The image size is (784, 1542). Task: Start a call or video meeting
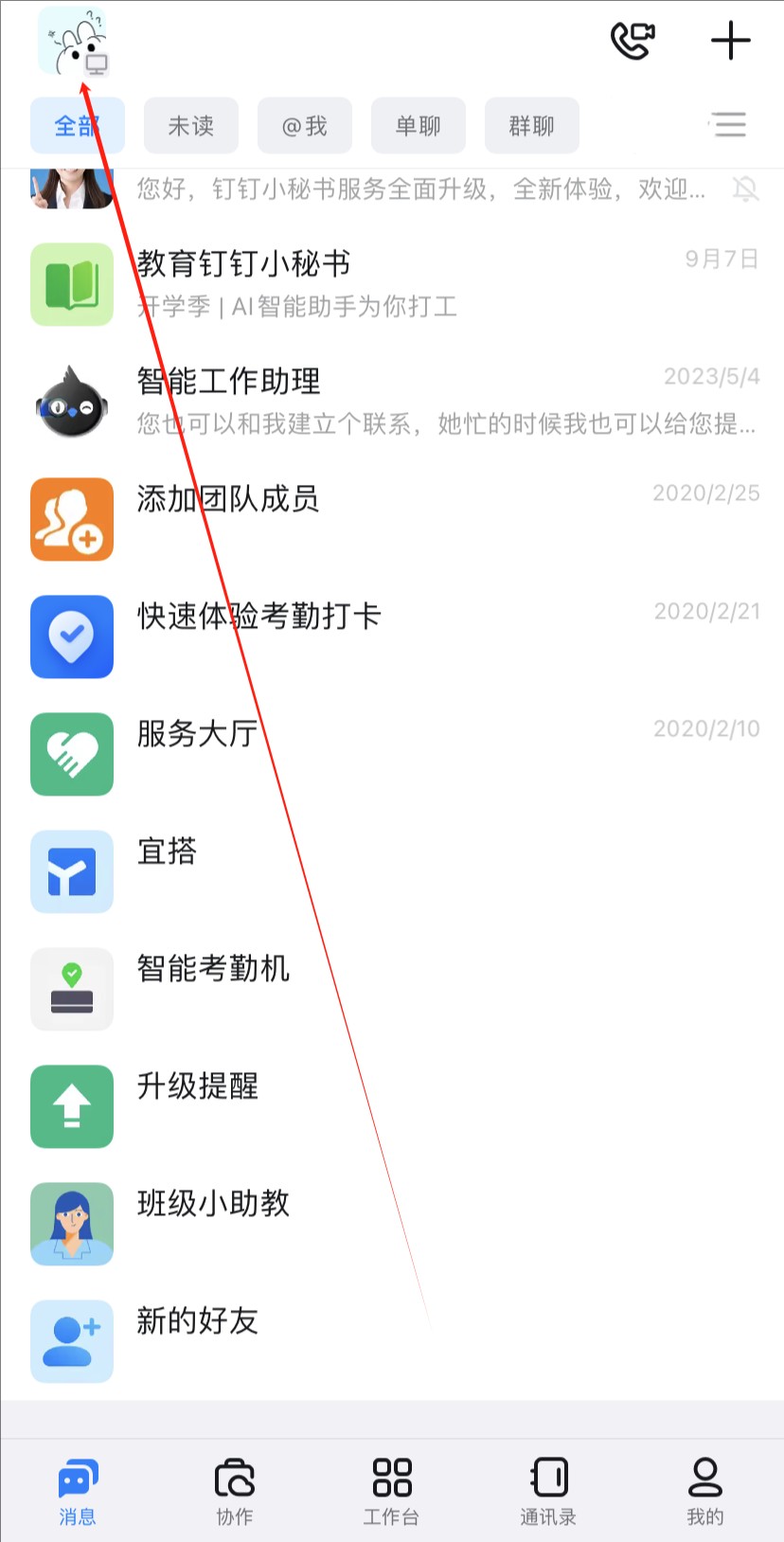click(632, 41)
